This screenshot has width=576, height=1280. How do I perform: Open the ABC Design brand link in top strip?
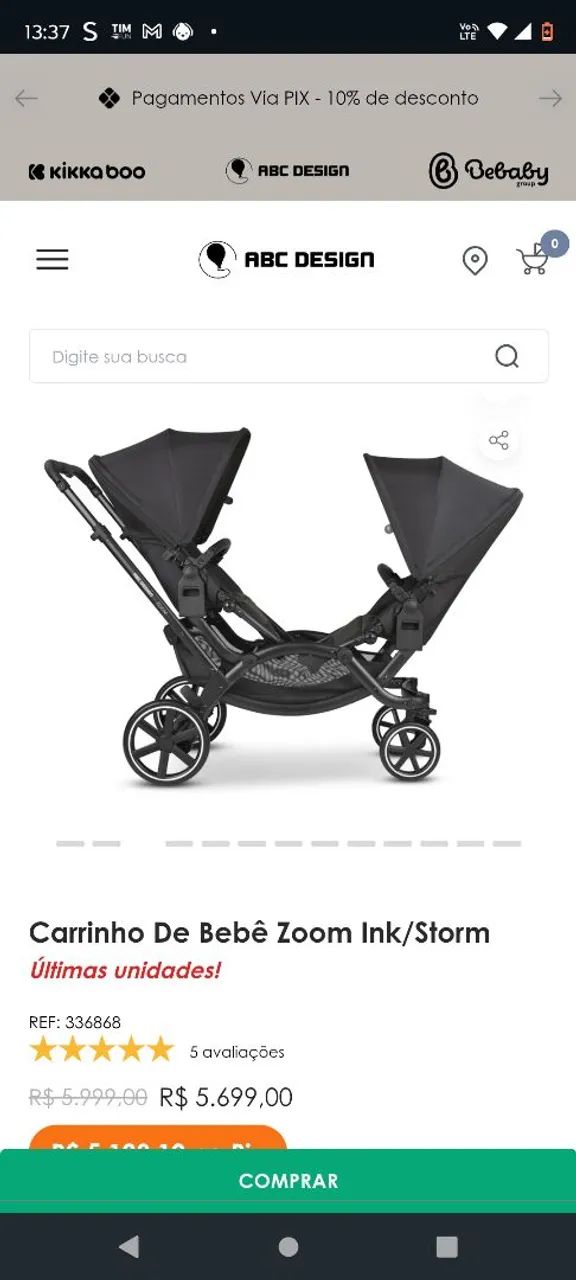pyautogui.click(x=287, y=171)
